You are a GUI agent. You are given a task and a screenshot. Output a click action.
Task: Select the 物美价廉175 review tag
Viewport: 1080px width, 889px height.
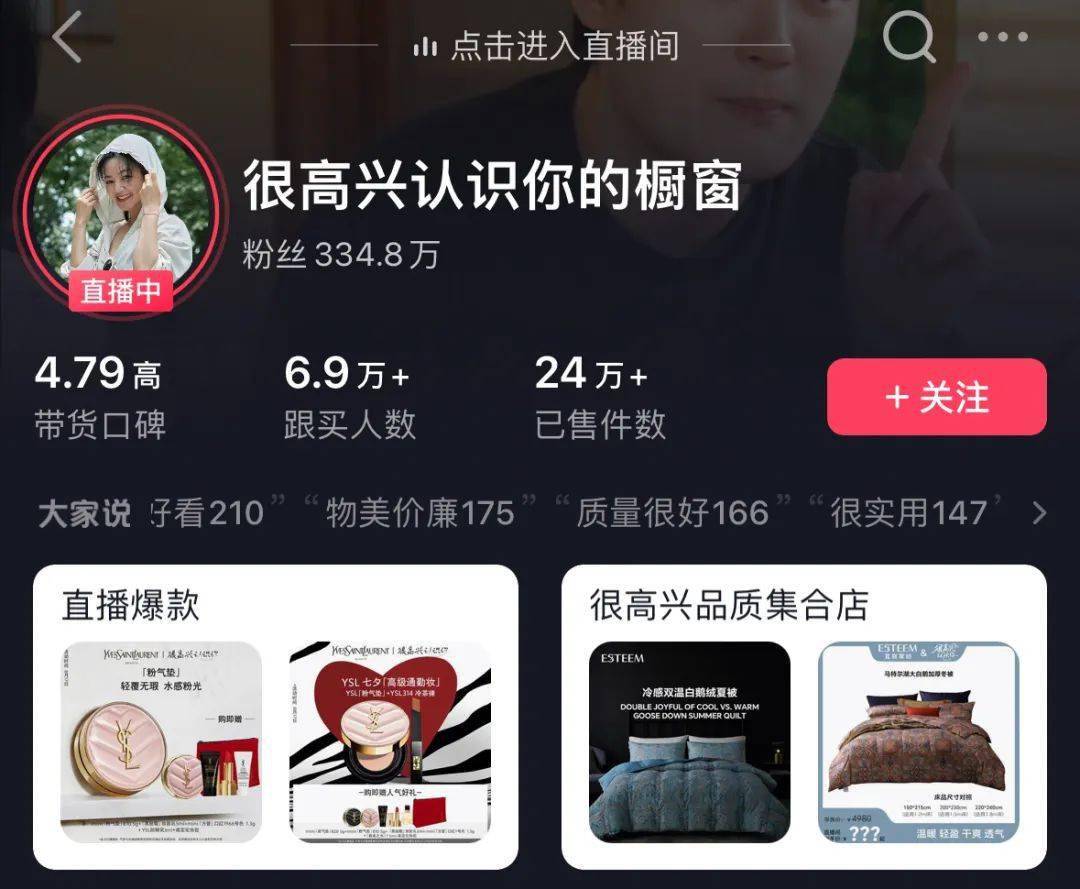tap(420, 513)
